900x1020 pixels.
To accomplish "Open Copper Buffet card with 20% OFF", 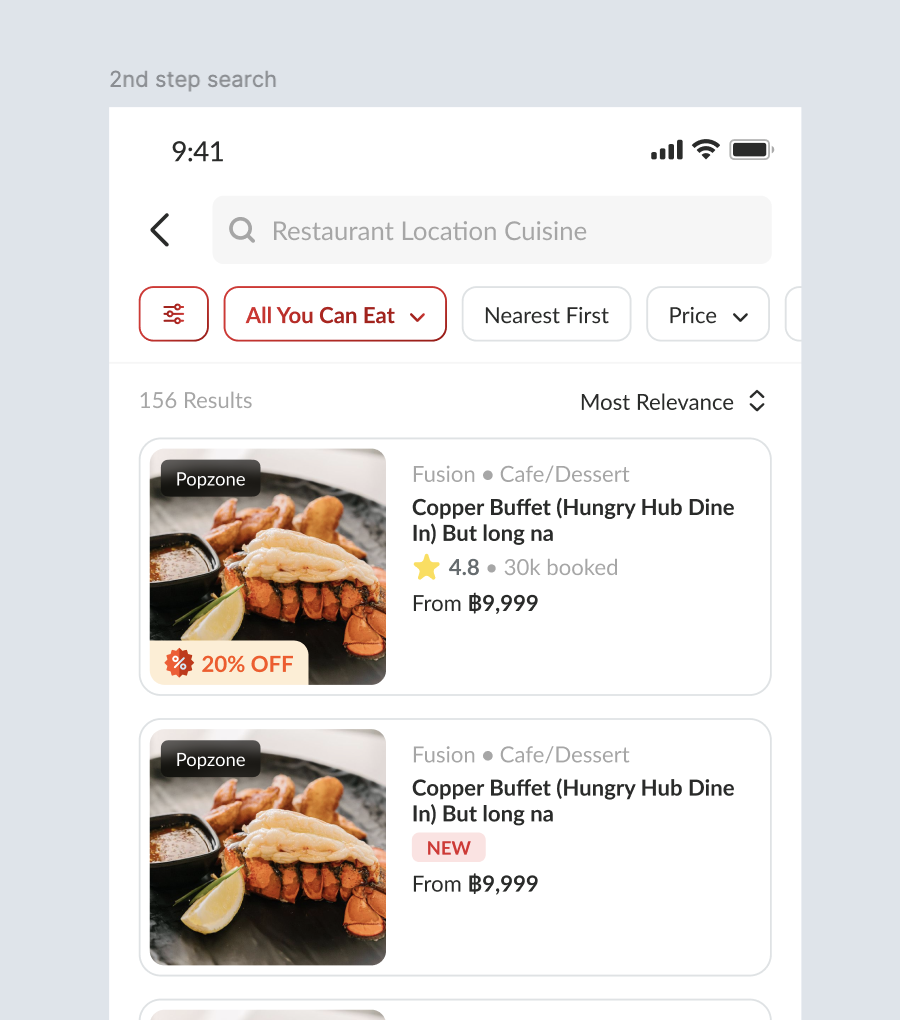I will tap(455, 566).
